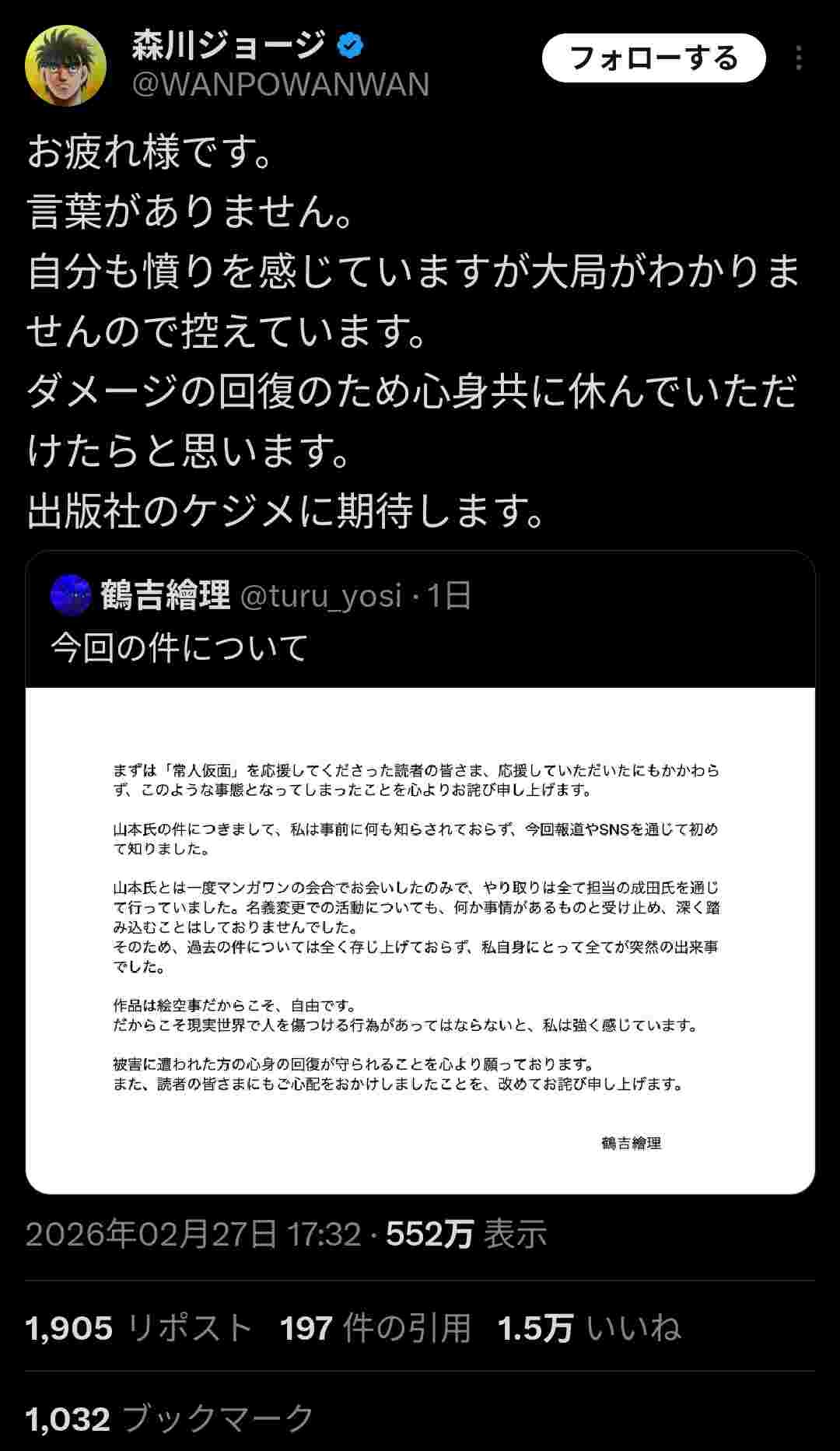The height and width of the screenshot is (1451, 840).
Task: Open the three-dot overflow menu
Action: (799, 58)
